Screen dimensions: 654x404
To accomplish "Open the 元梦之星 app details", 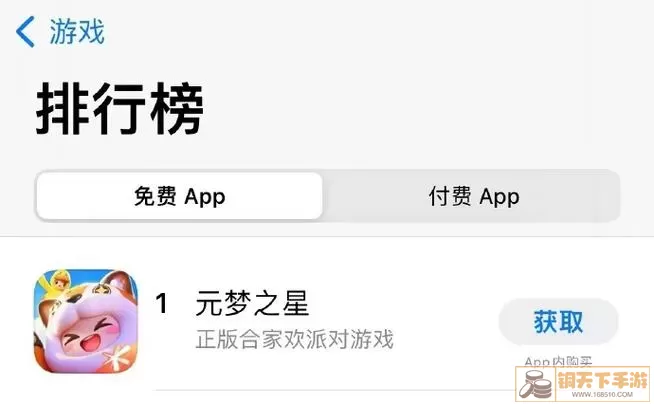I will (252, 304).
